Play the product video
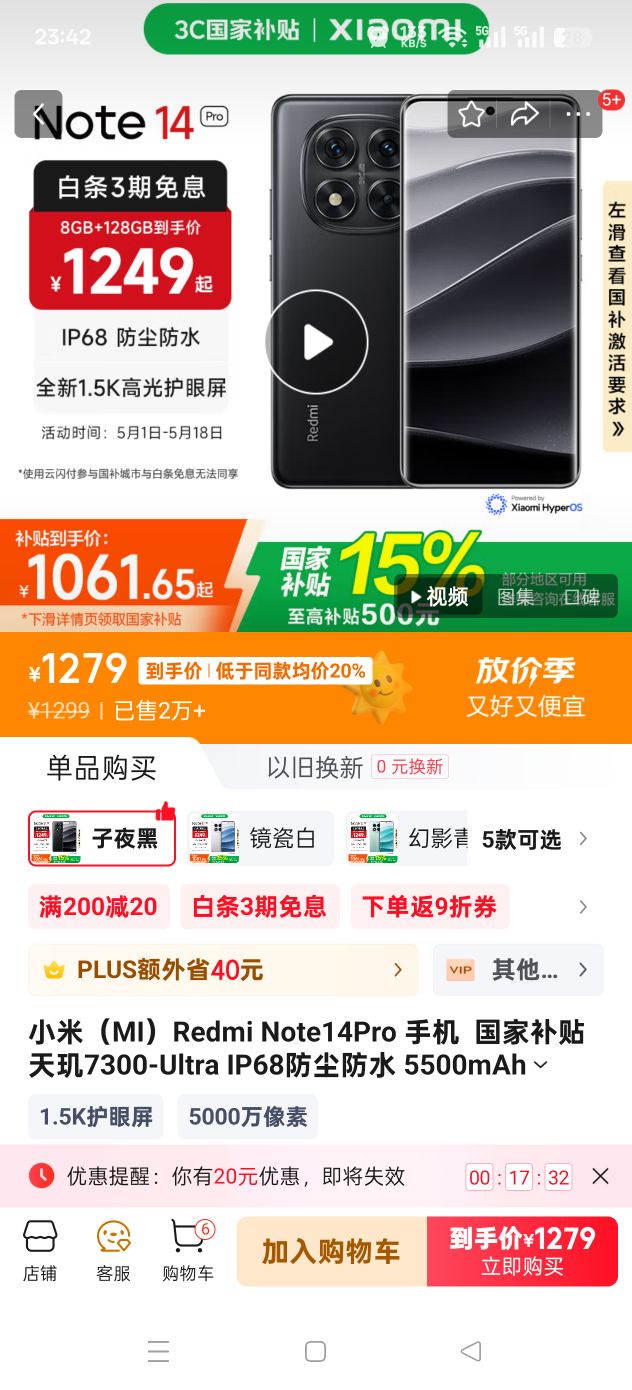632x1390 pixels. 316,342
